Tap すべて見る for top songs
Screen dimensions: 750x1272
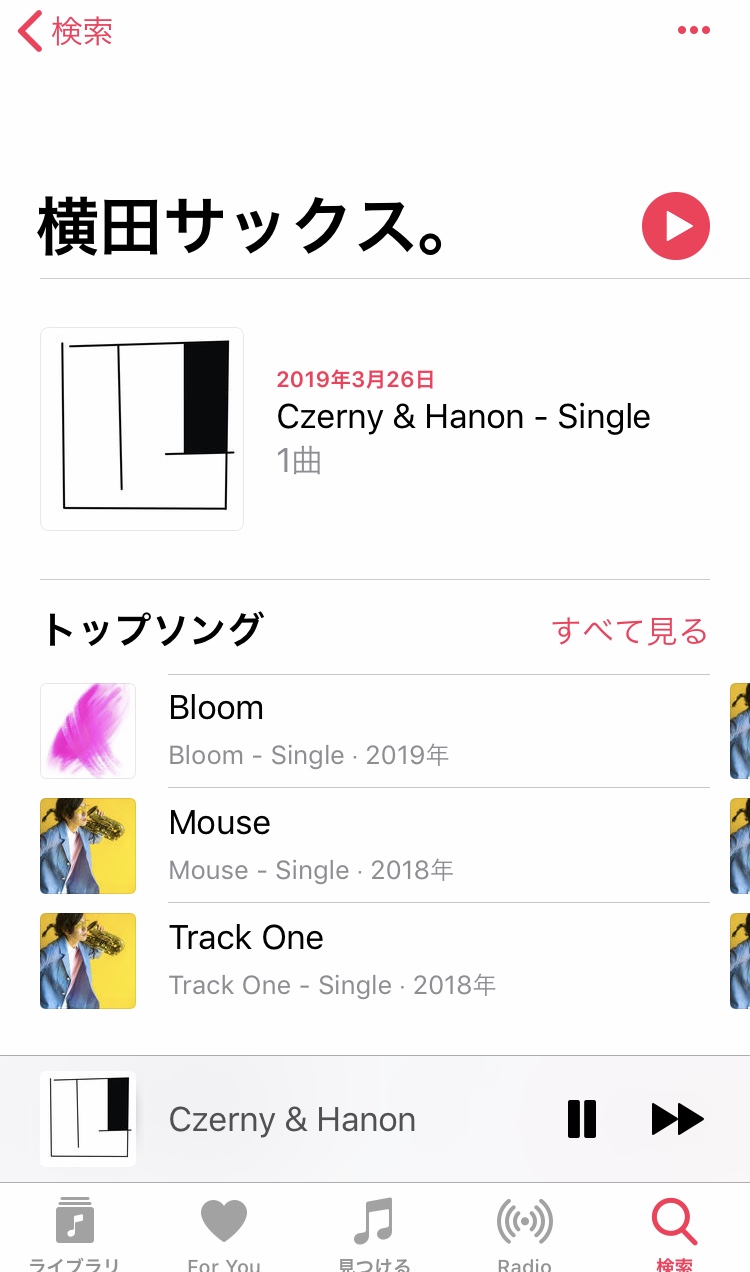(629, 631)
